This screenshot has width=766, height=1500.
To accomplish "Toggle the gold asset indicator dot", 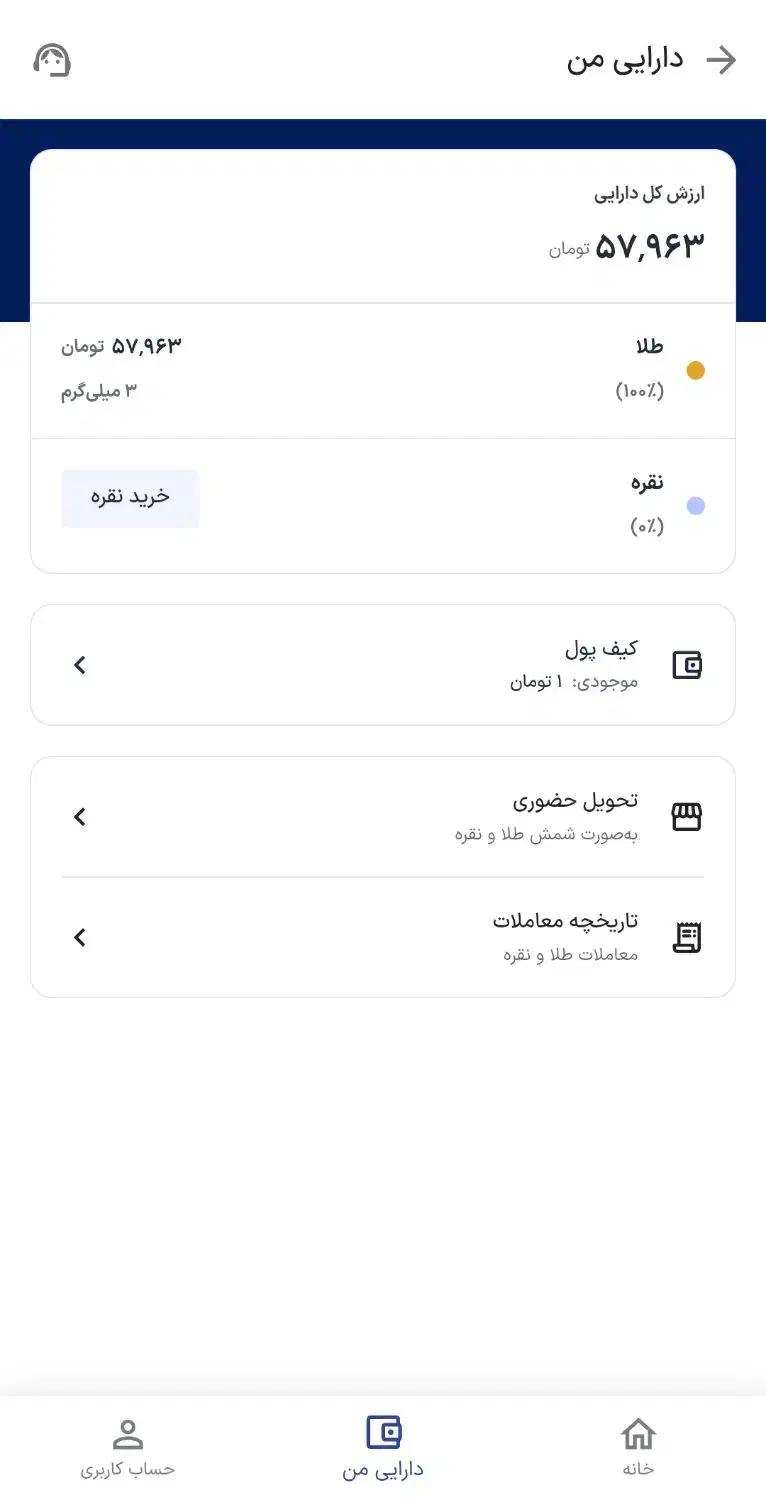I will click(696, 370).
